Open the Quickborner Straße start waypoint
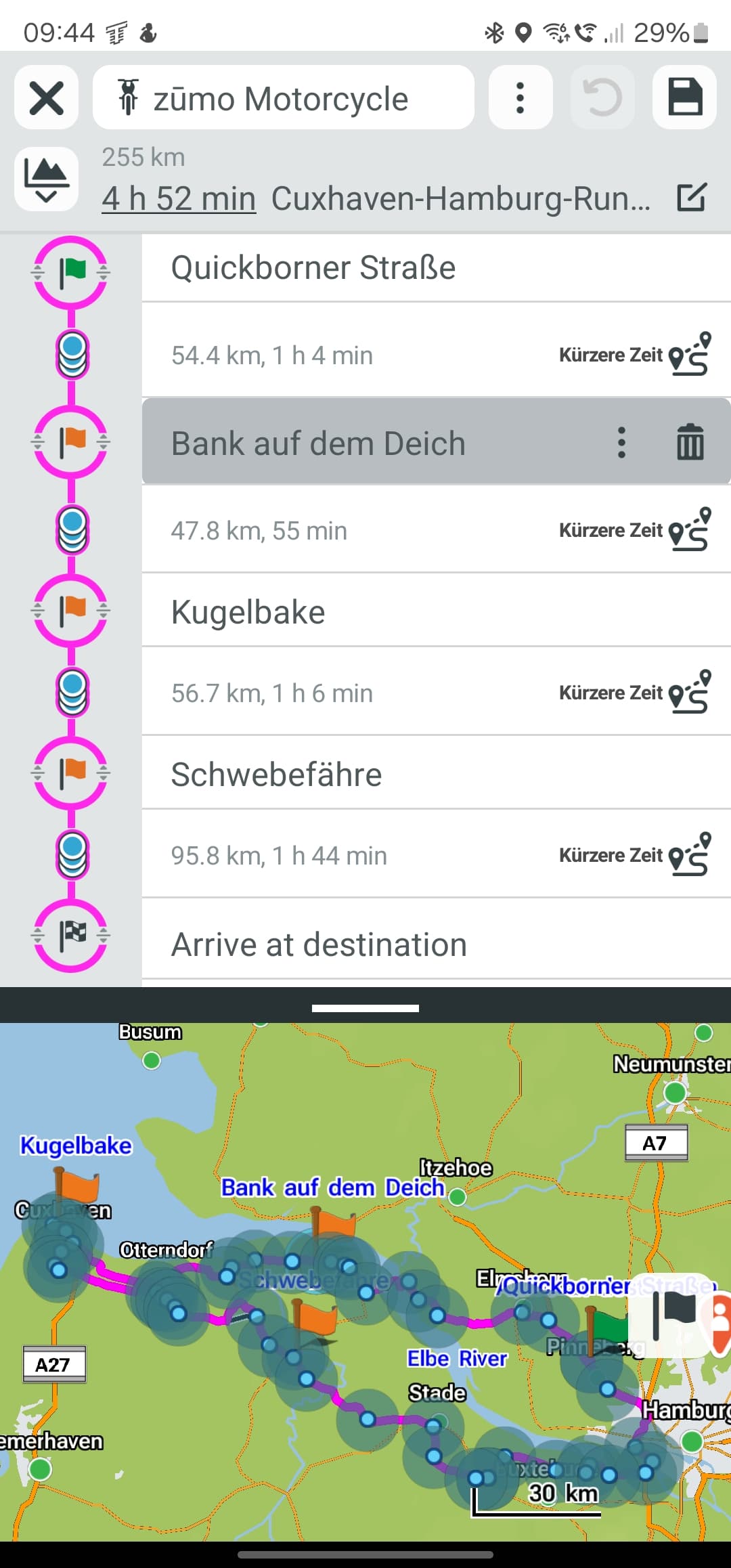This screenshot has width=731, height=1568. (436, 267)
